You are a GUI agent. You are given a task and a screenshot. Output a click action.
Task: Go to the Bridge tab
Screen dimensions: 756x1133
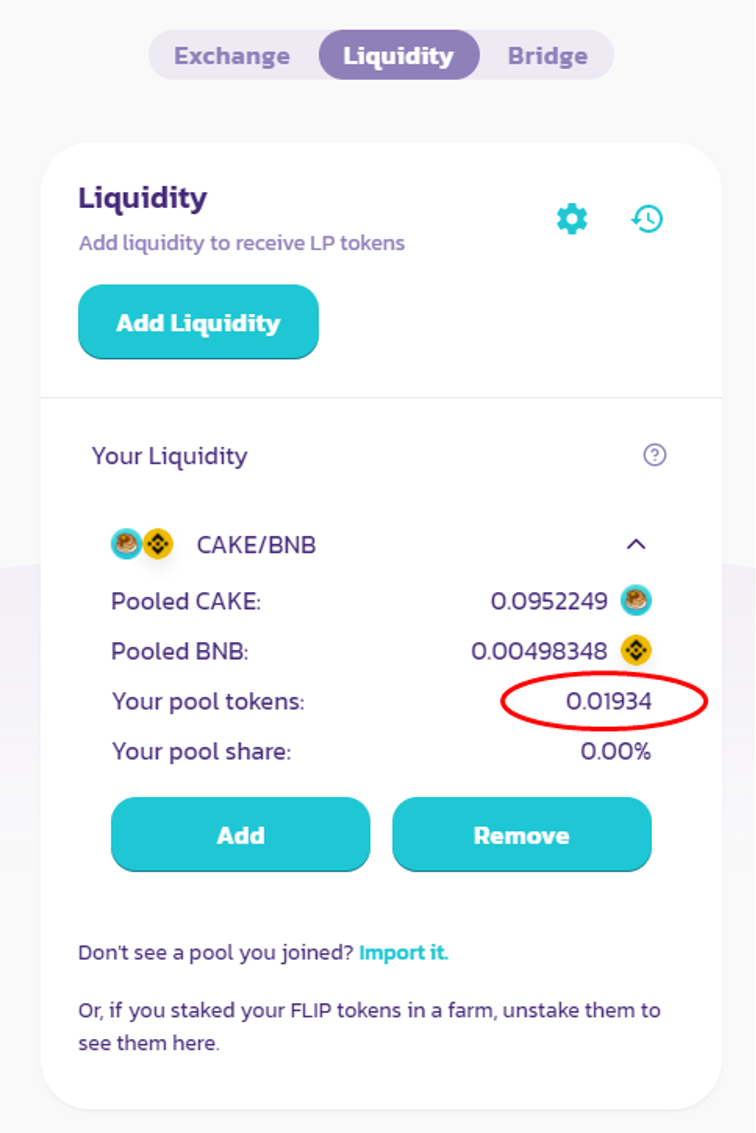pyautogui.click(x=547, y=56)
